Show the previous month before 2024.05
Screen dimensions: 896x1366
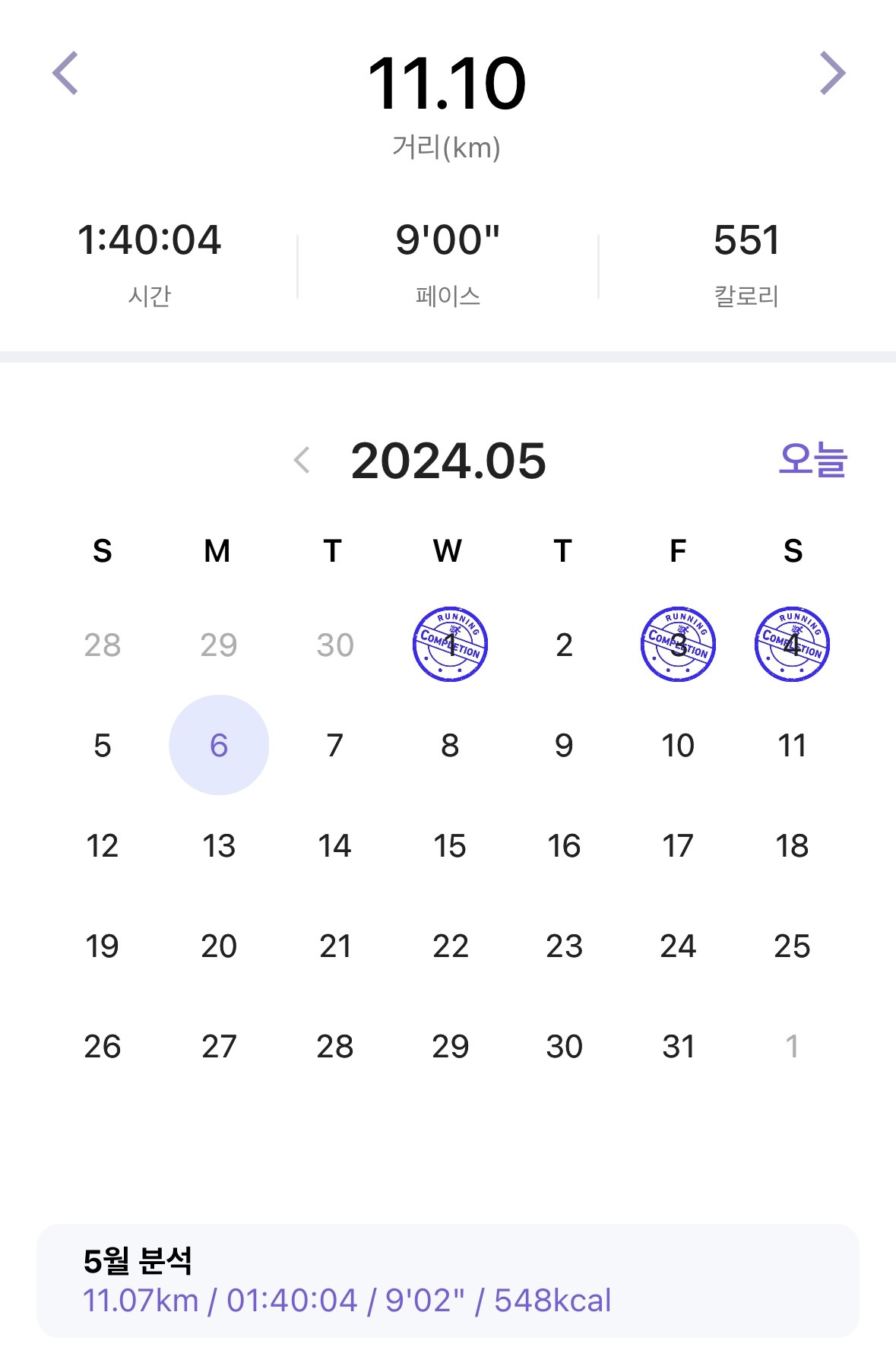[x=302, y=461]
